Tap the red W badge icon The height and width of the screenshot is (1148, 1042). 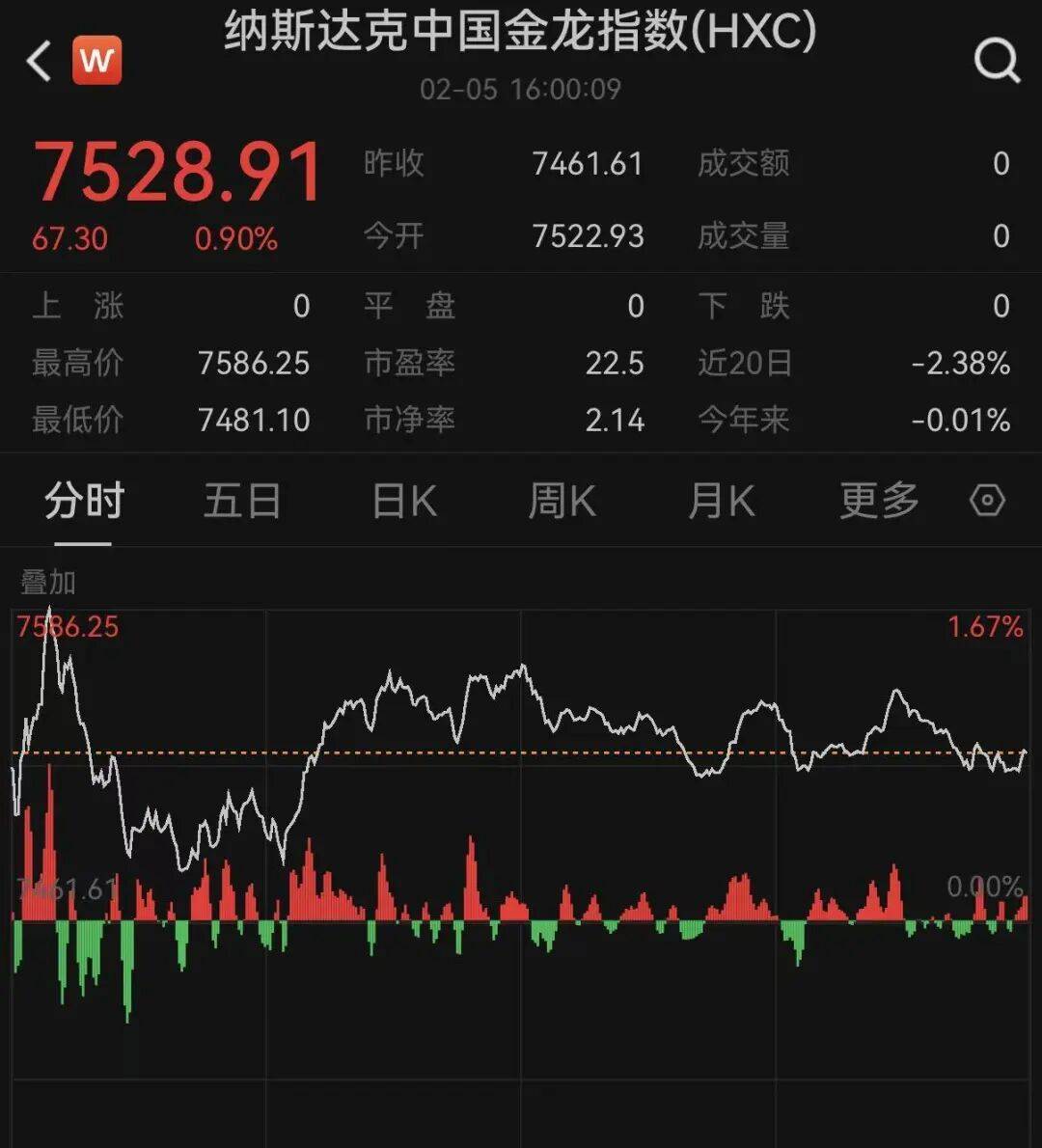pyautogui.click(x=97, y=61)
